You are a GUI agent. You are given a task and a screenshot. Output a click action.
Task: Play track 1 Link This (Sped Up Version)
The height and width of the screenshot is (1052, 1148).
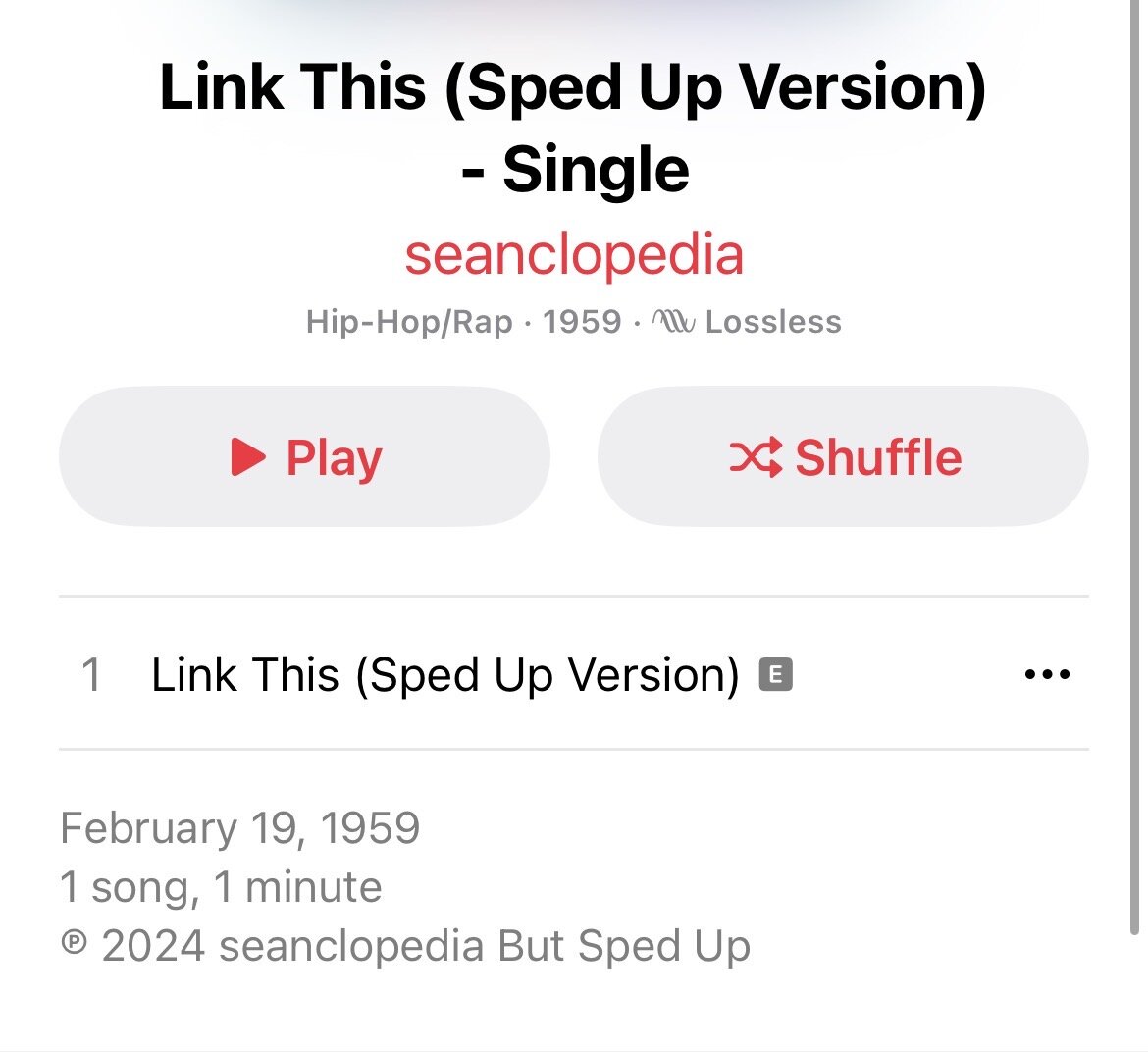click(x=444, y=675)
